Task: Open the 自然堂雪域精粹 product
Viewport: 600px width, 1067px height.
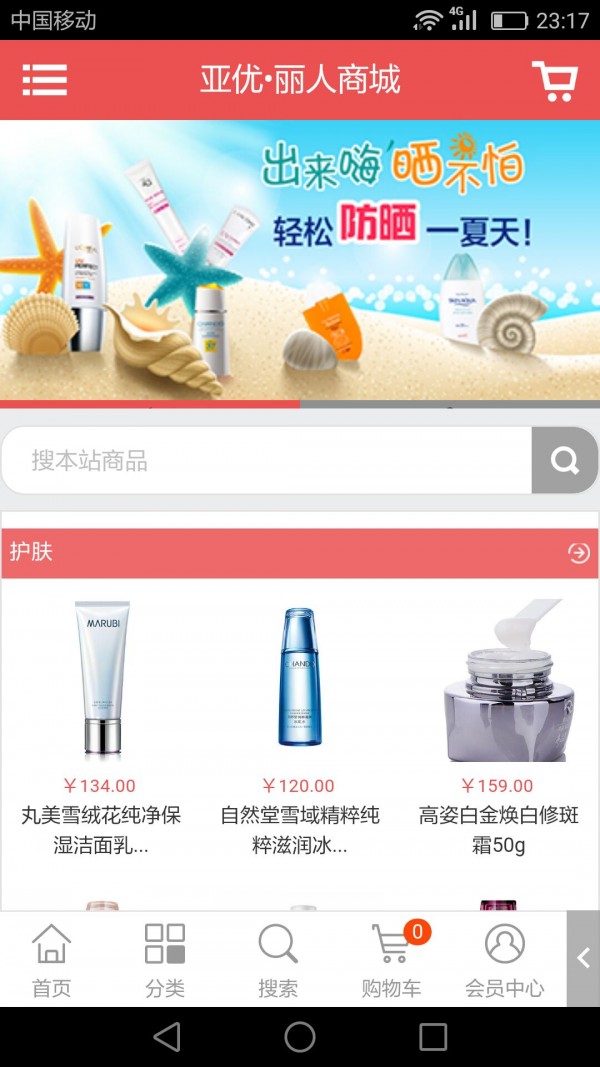Action: coord(300,720)
